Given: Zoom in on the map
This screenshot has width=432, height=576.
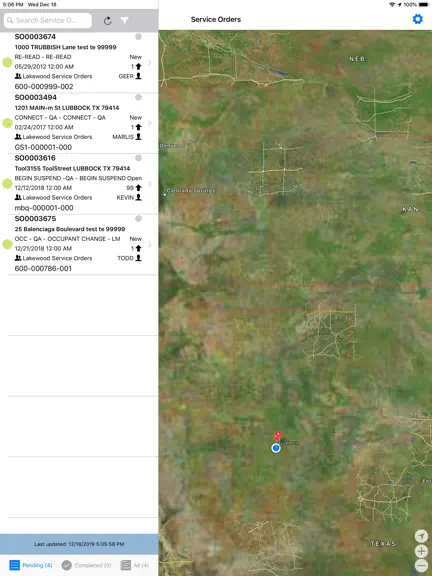Looking at the screenshot, I should (421, 551).
